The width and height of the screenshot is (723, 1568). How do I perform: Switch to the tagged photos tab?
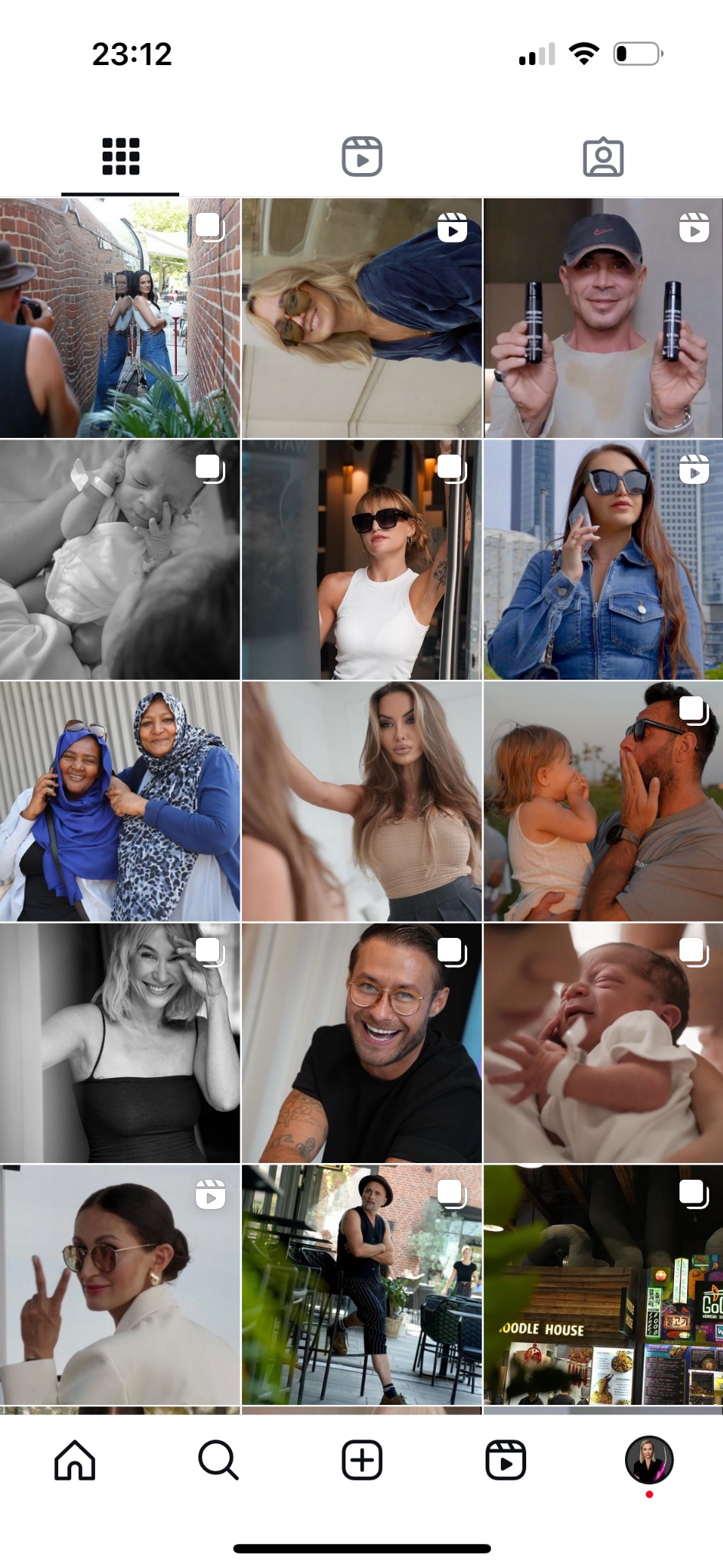click(603, 157)
